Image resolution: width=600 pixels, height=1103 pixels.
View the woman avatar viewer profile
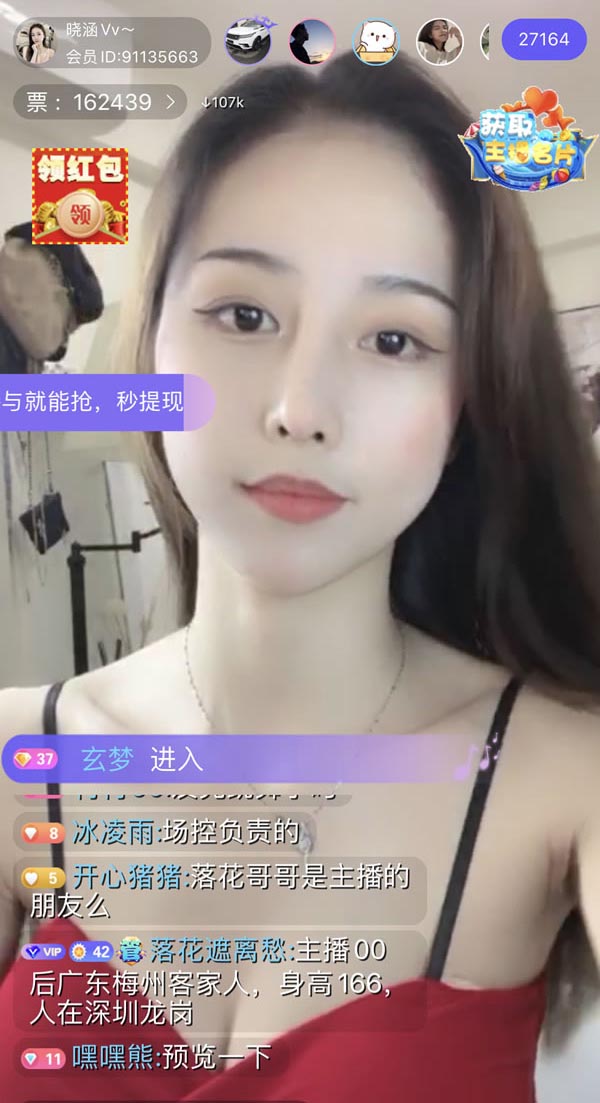click(x=439, y=42)
